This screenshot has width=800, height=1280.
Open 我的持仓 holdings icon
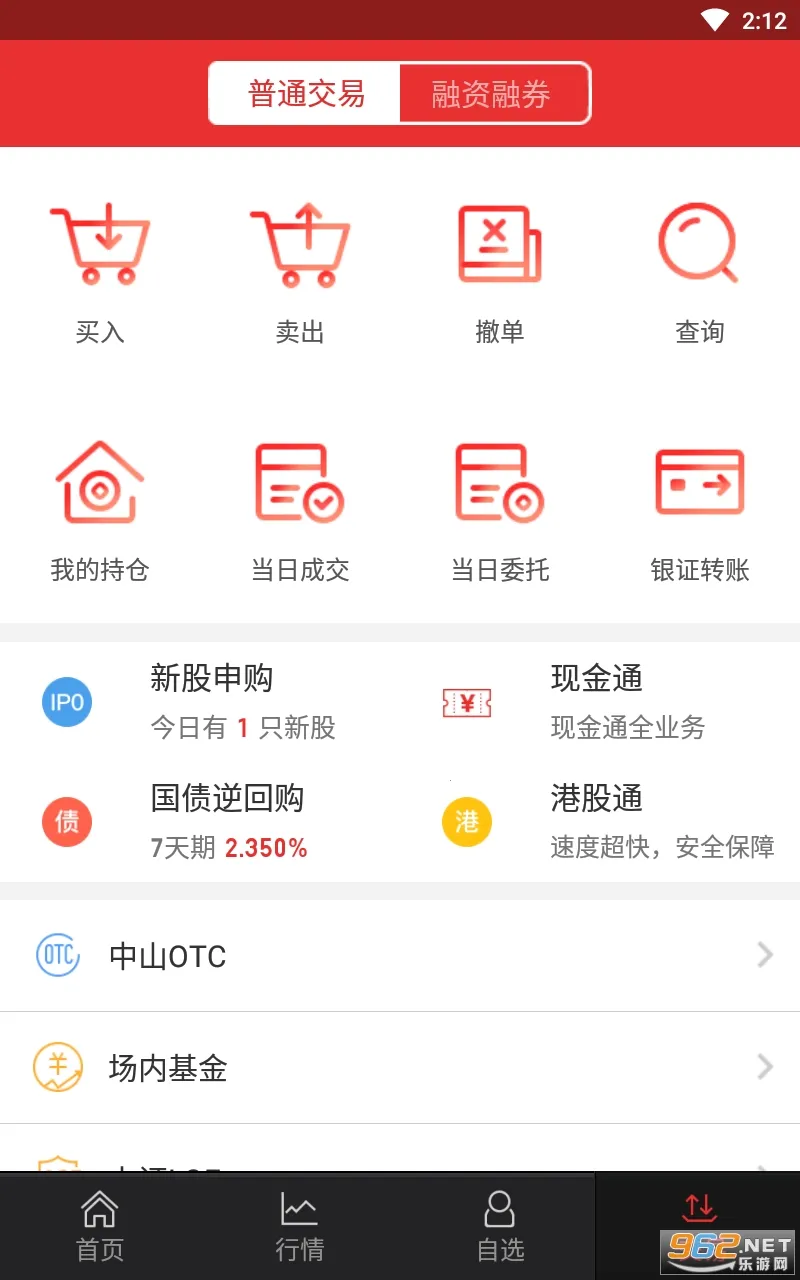click(x=100, y=481)
